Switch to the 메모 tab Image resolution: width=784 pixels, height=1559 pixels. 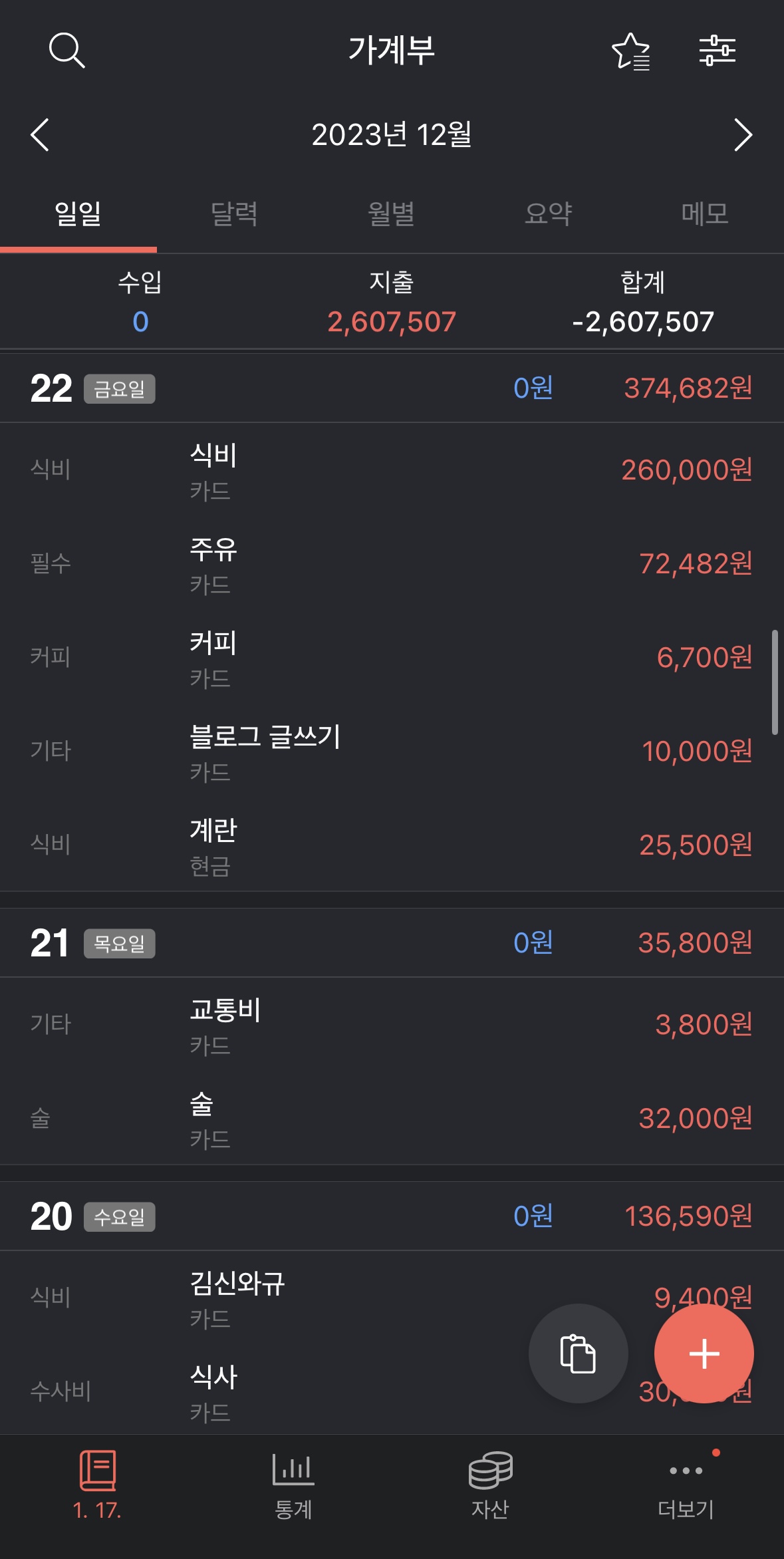[706, 215]
